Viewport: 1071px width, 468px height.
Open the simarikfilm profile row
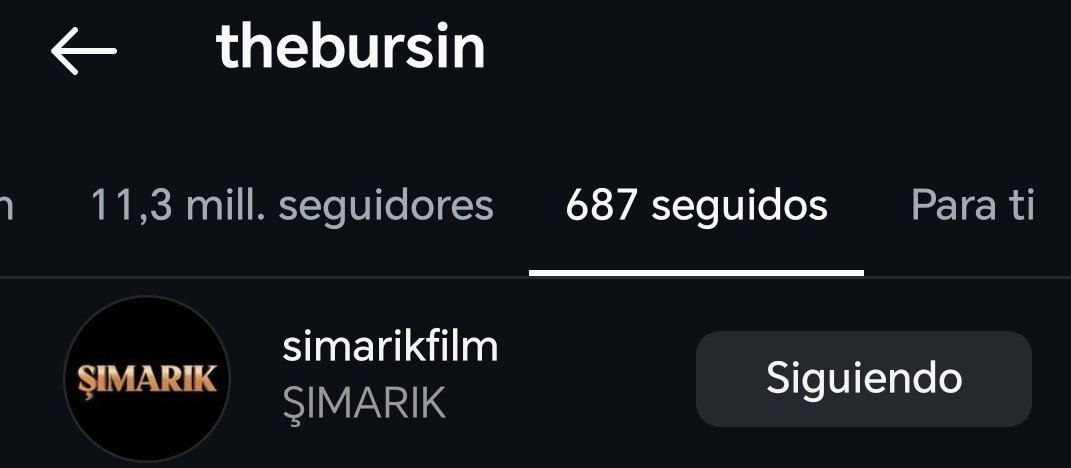pos(390,376)
